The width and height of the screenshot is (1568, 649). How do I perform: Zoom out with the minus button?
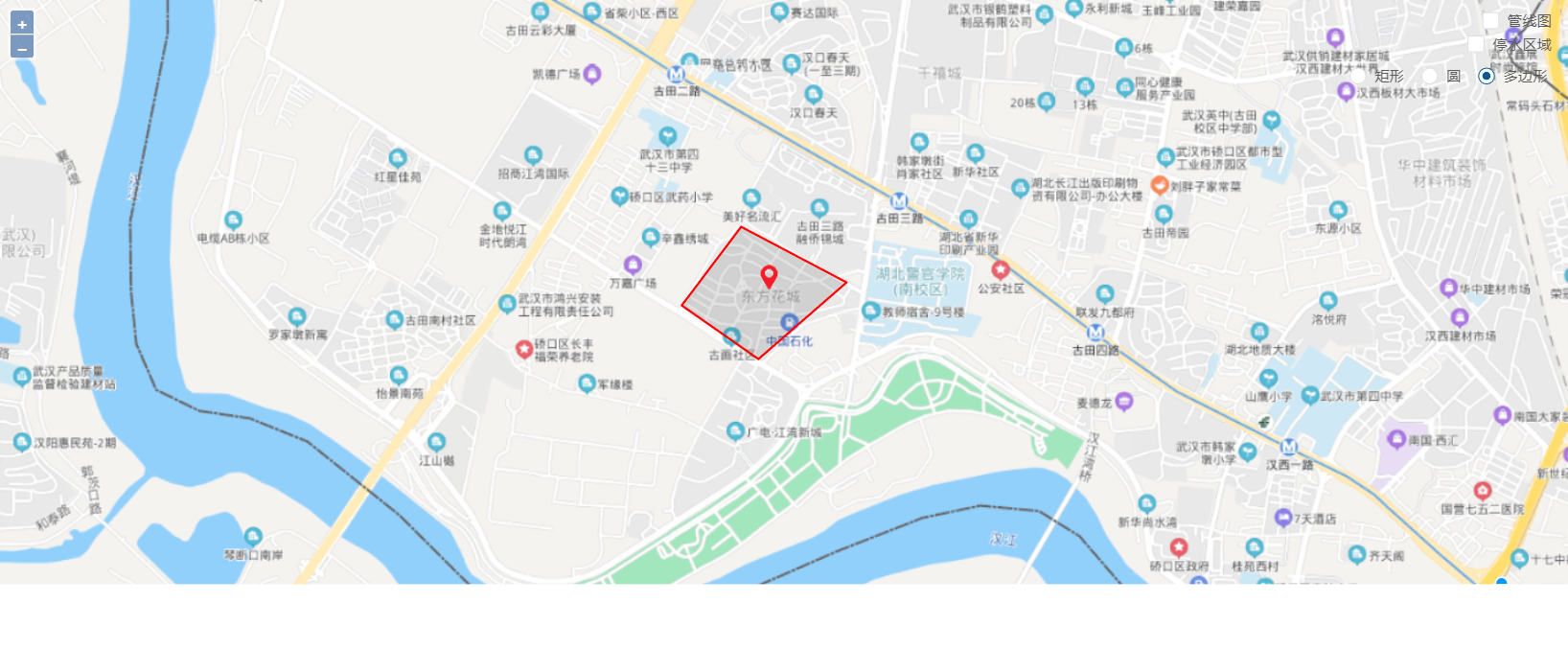pyautogui.click(x=22, y=47)
